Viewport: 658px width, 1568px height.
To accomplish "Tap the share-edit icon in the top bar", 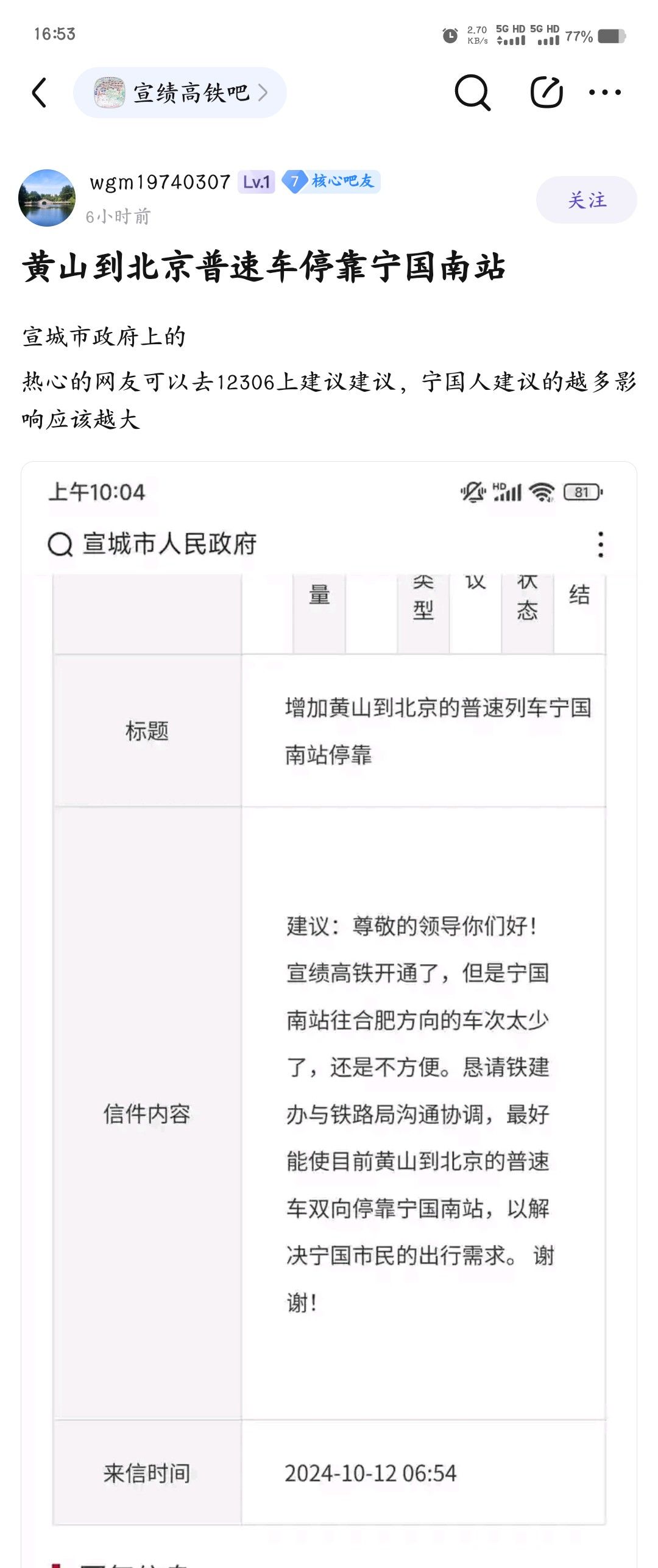I will pos(546,93).
